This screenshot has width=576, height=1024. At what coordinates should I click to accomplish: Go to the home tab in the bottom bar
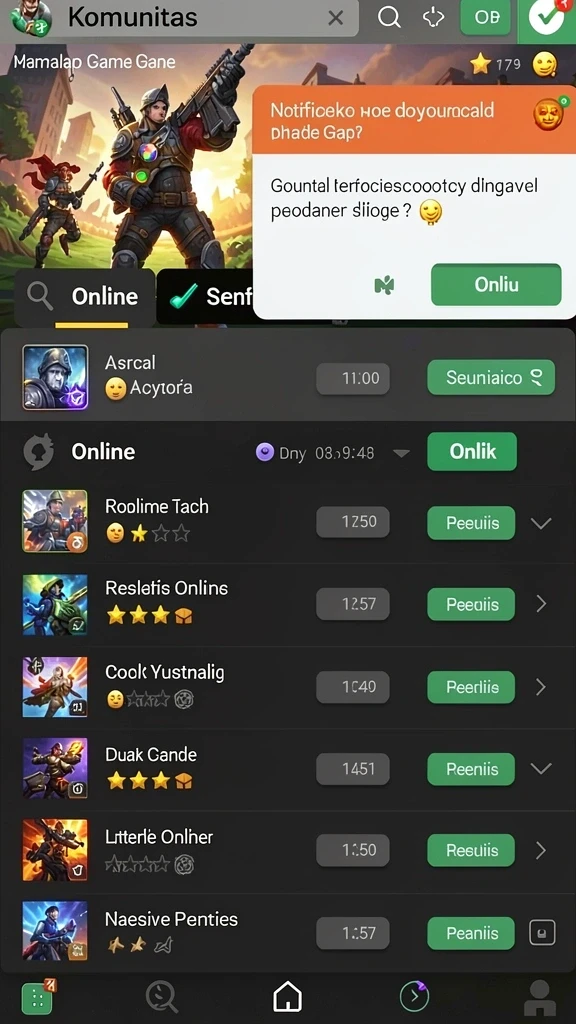(287, 997)
